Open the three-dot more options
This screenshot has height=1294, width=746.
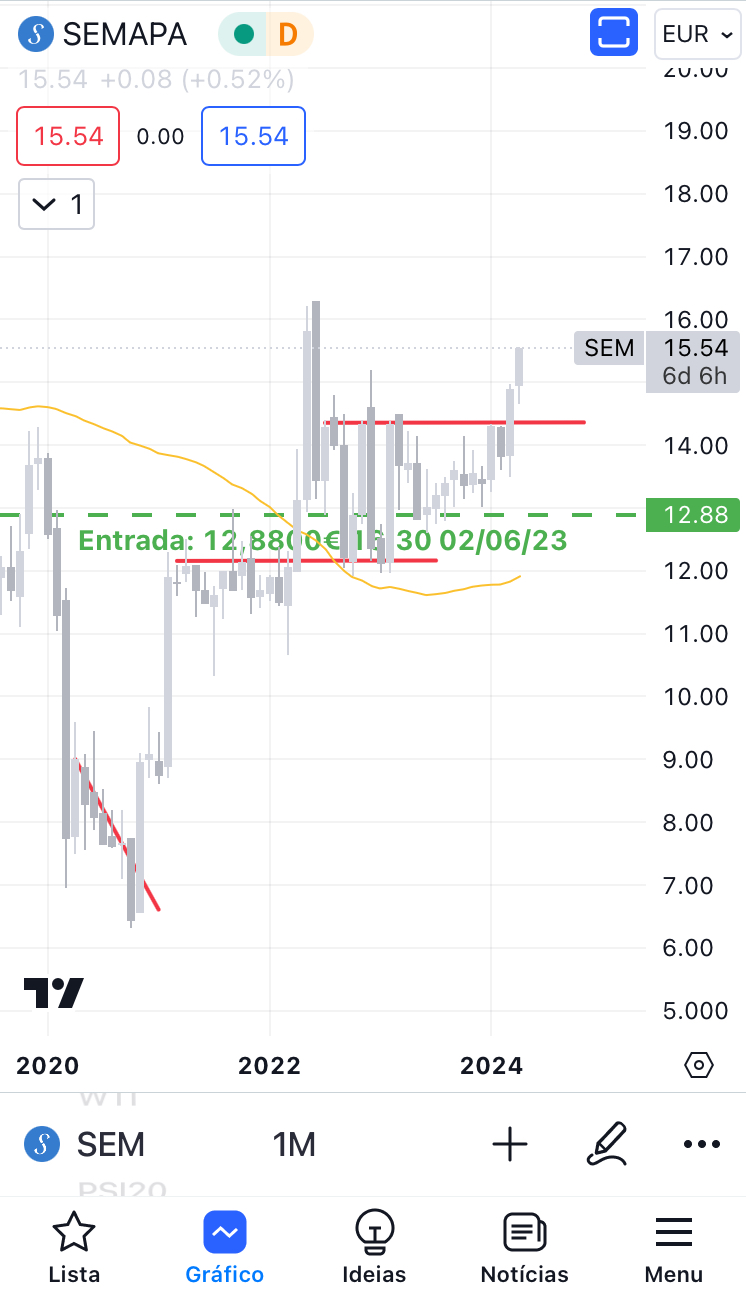coord(702,1144)
